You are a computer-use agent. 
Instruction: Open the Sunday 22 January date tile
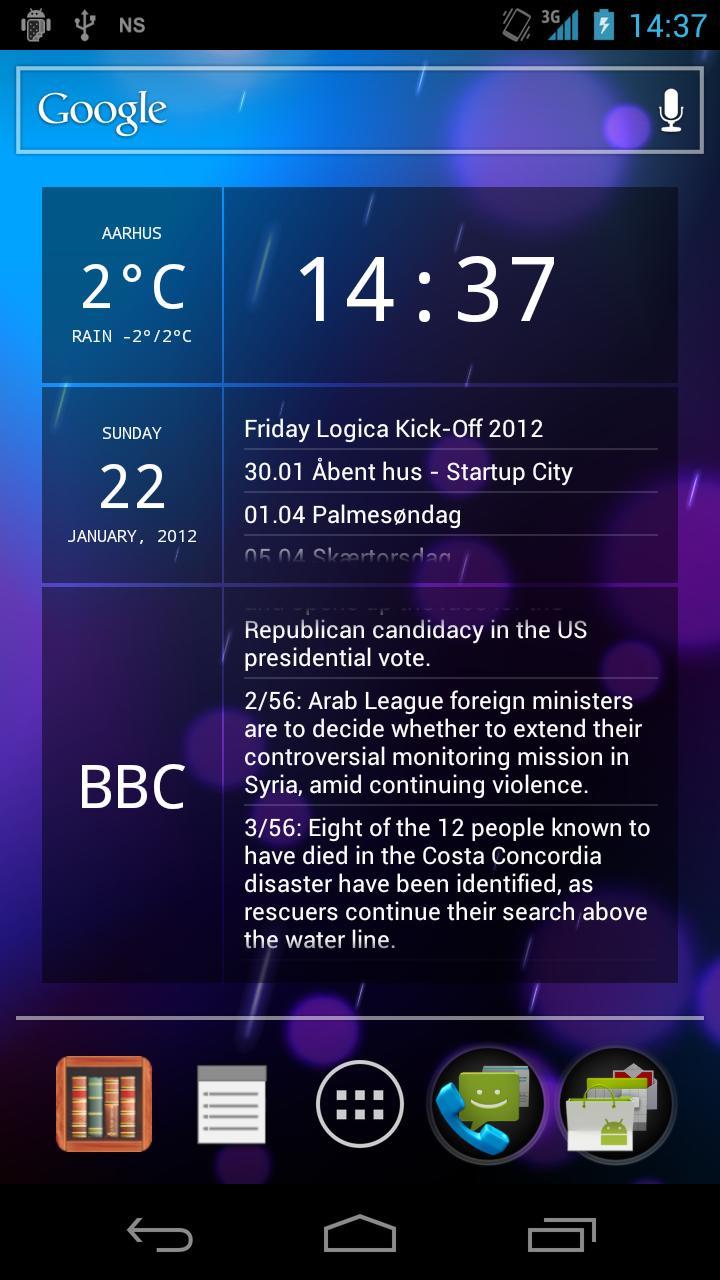(x=132, y=485)
